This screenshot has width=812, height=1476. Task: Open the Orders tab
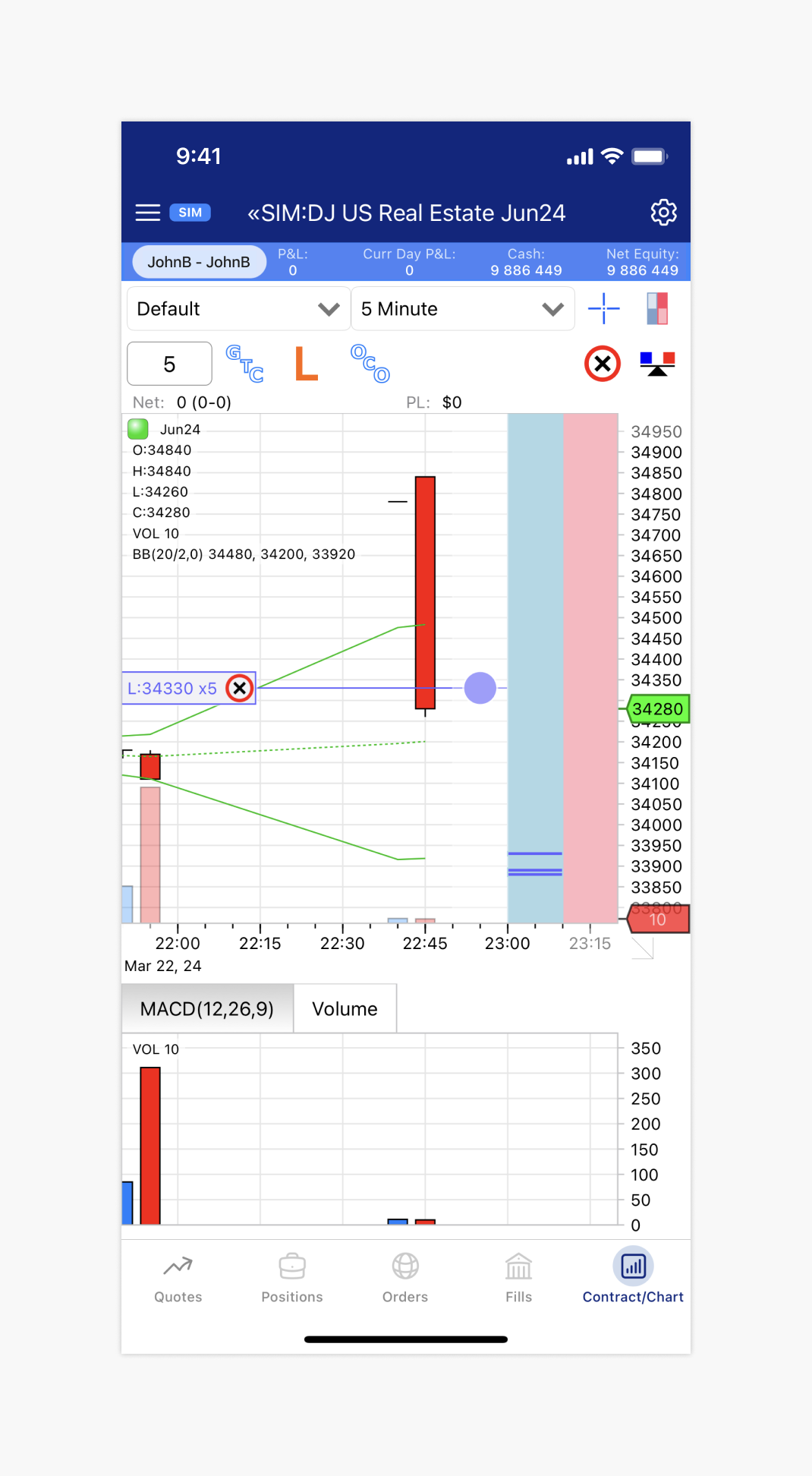pyautogui.click(x=405, y=1279)
